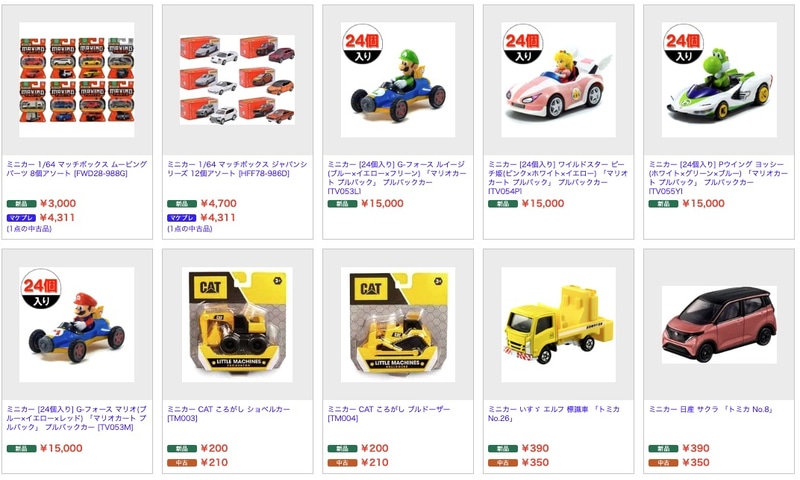
Task: View the CAT excavator mini car TM003
Action: pyautogui.click(x=237, y=324)
